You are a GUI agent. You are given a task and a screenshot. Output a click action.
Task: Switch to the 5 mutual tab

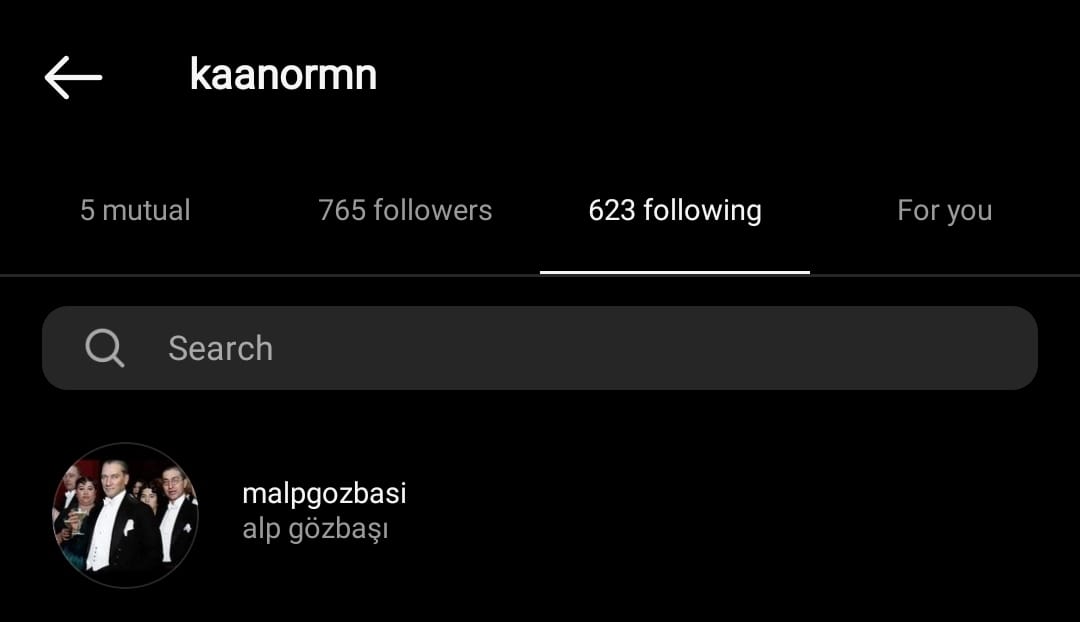[x=135, y=211]
